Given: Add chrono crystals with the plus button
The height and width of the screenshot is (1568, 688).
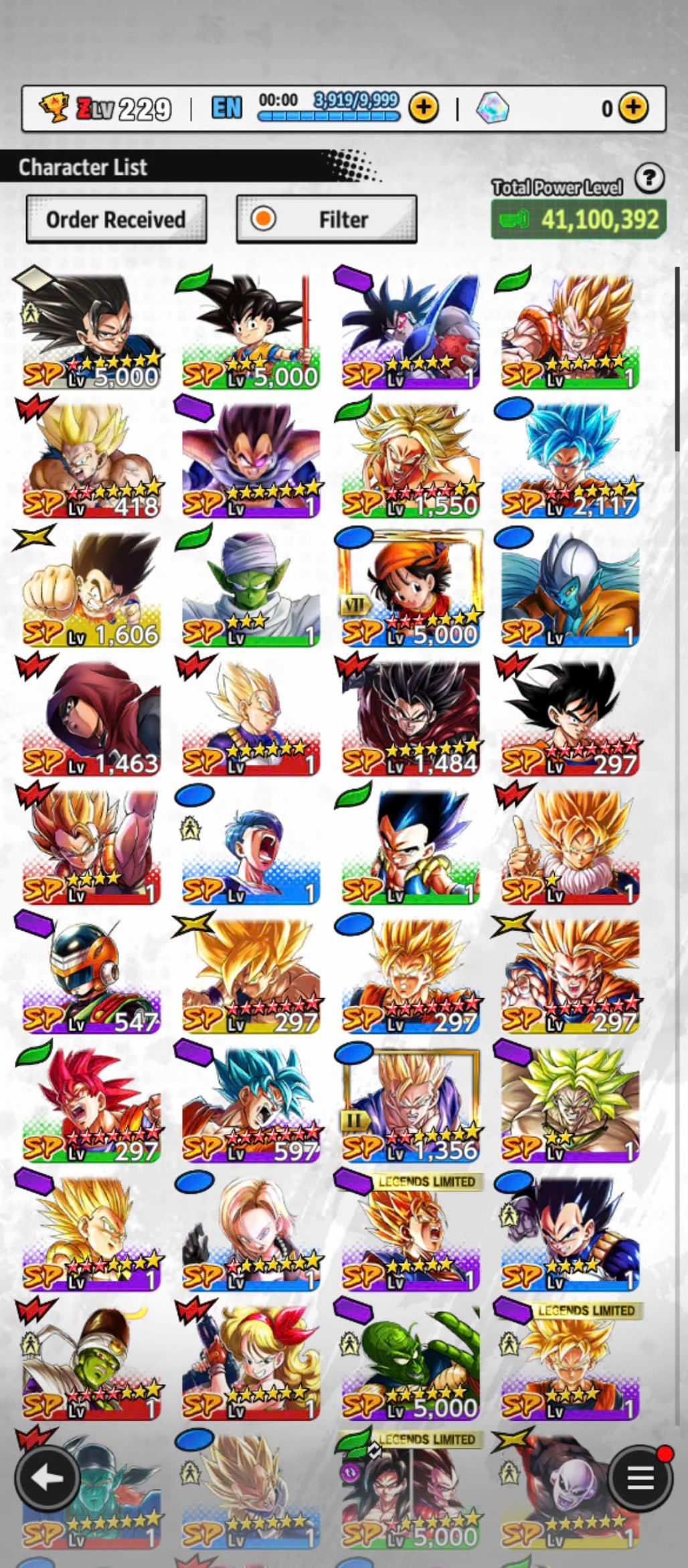Looking at the screenshot, I should 633,108.
